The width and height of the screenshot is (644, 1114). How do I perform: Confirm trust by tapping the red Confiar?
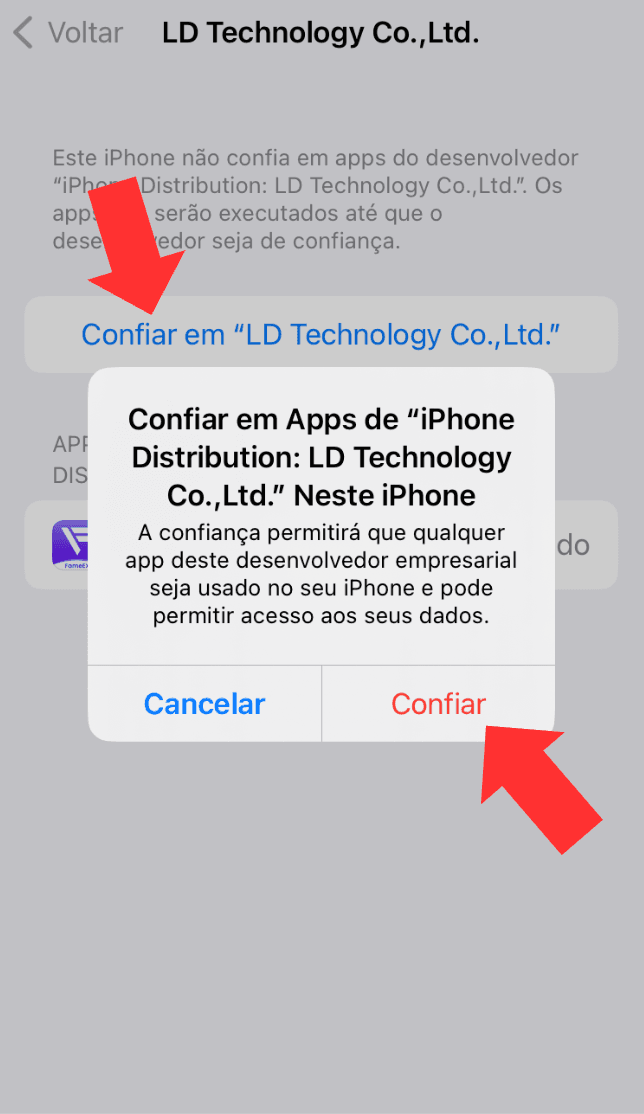coord(438,704)
